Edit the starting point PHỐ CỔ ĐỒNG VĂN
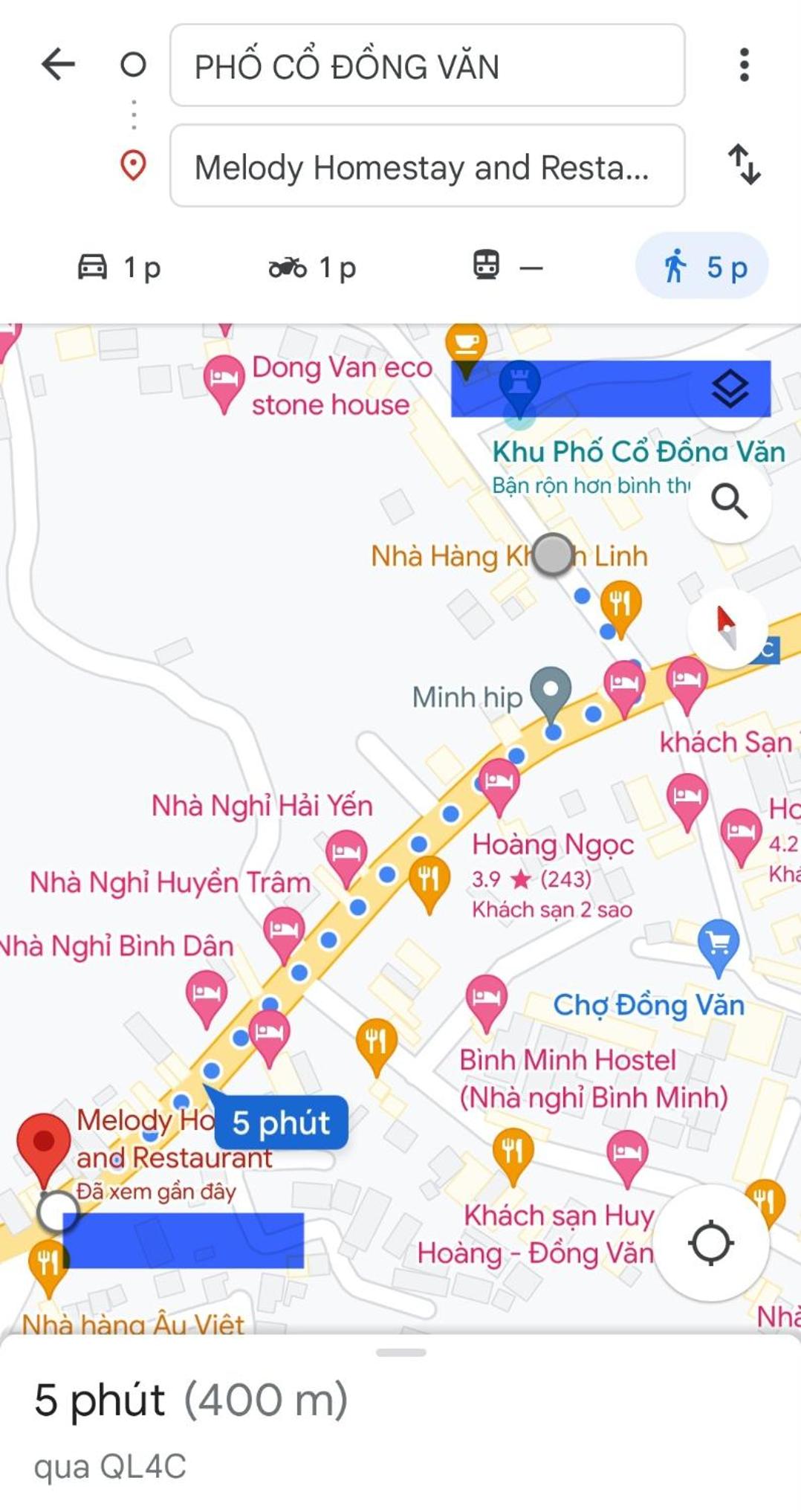Screen dimensions: 801x1512 point(427,65)
